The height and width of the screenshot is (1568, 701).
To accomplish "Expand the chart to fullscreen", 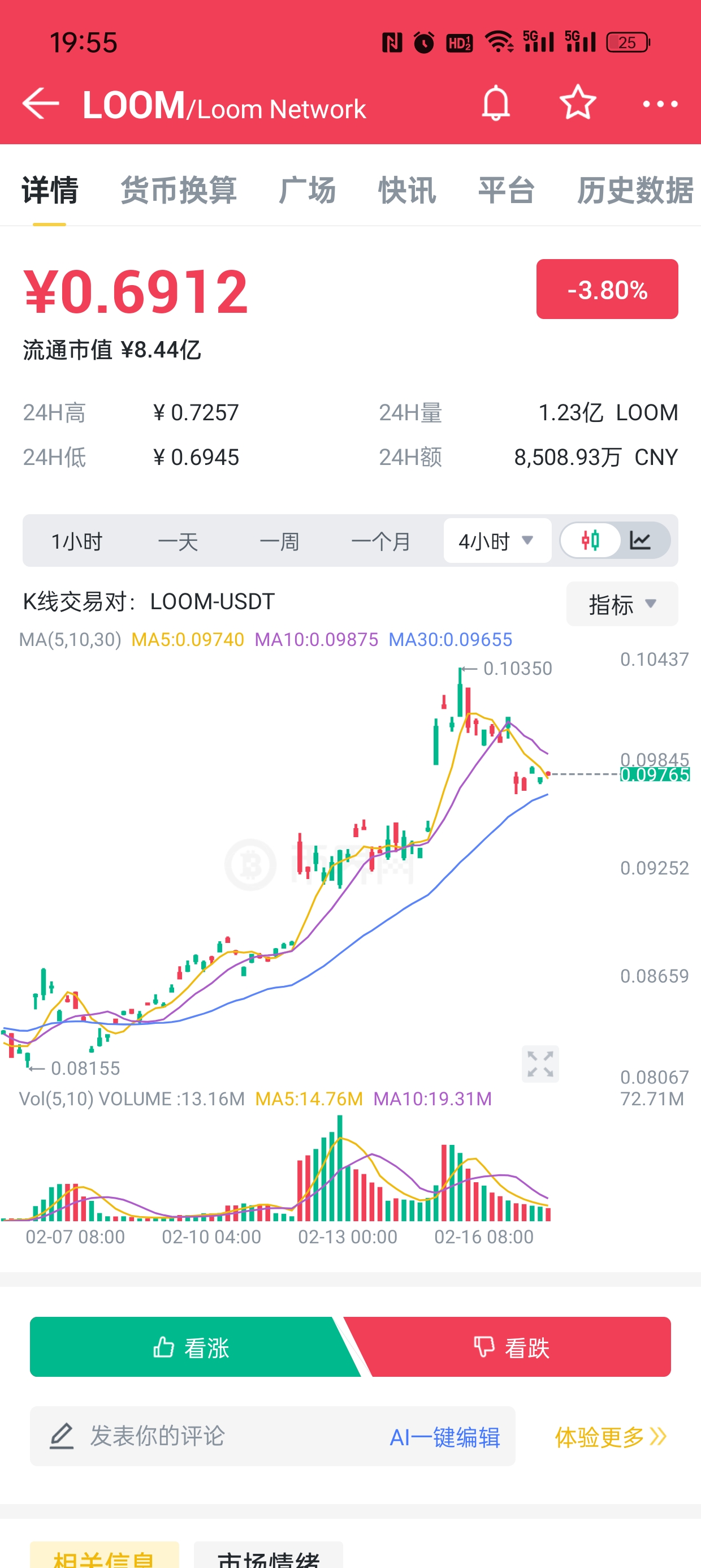I will pos(540,1065).
